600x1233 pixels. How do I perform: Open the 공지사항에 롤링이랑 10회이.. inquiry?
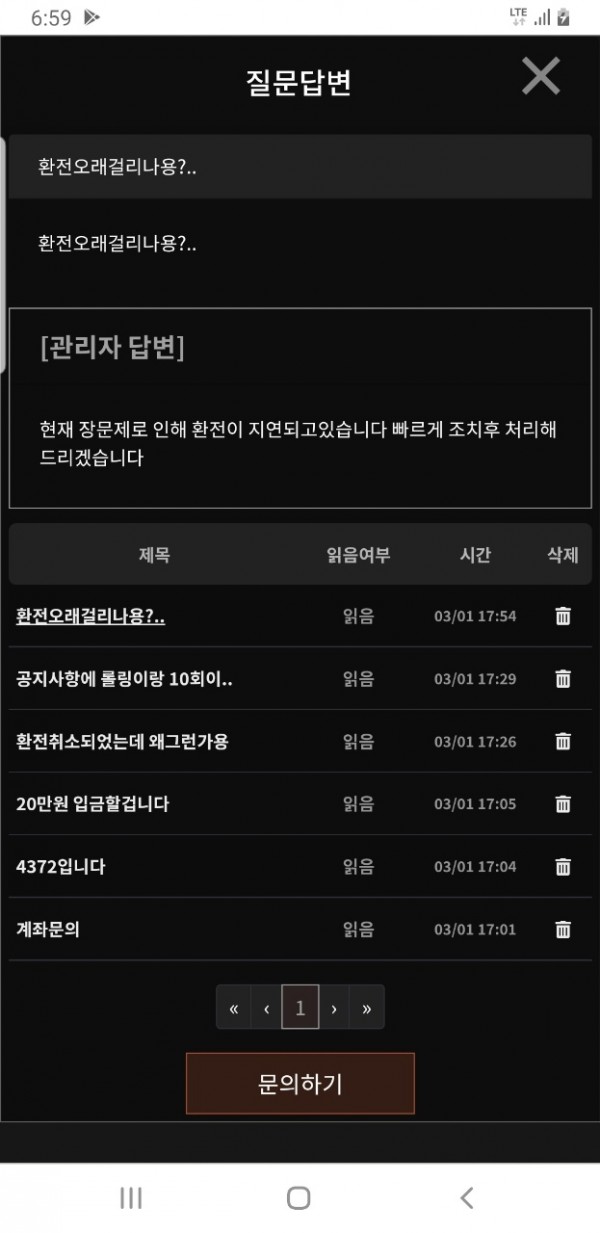coord(124,679)
